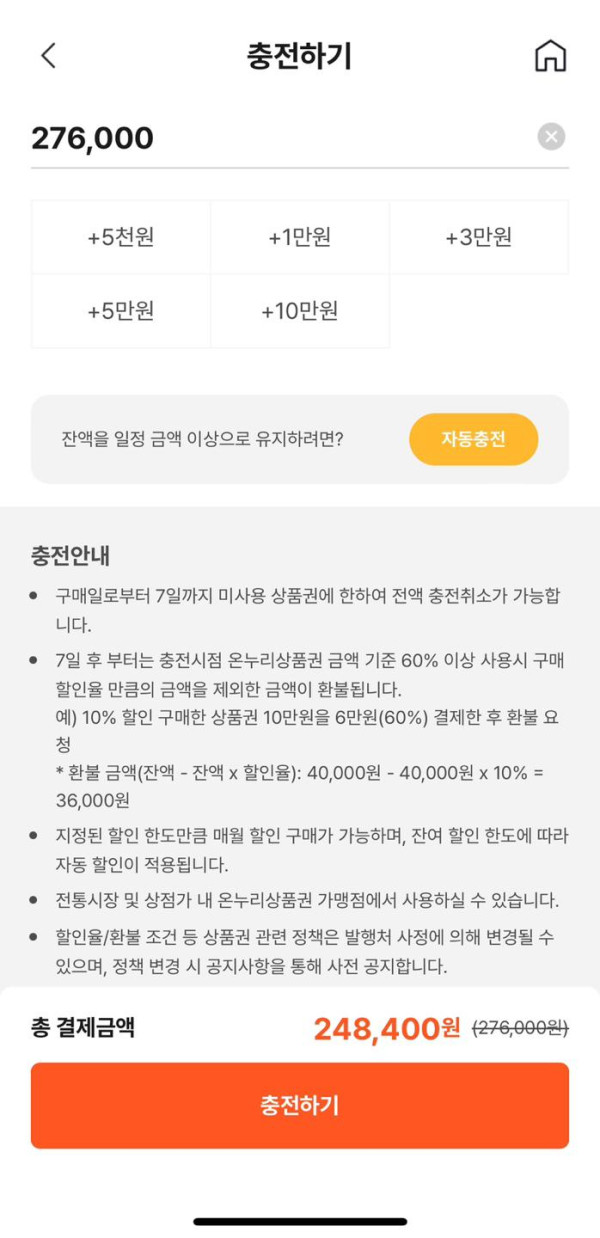Image resolution: width=600 pixels, height=1238 pixels.
Task: Clear the 276,000 amount with the X
Action: click(x=551, y=137)
